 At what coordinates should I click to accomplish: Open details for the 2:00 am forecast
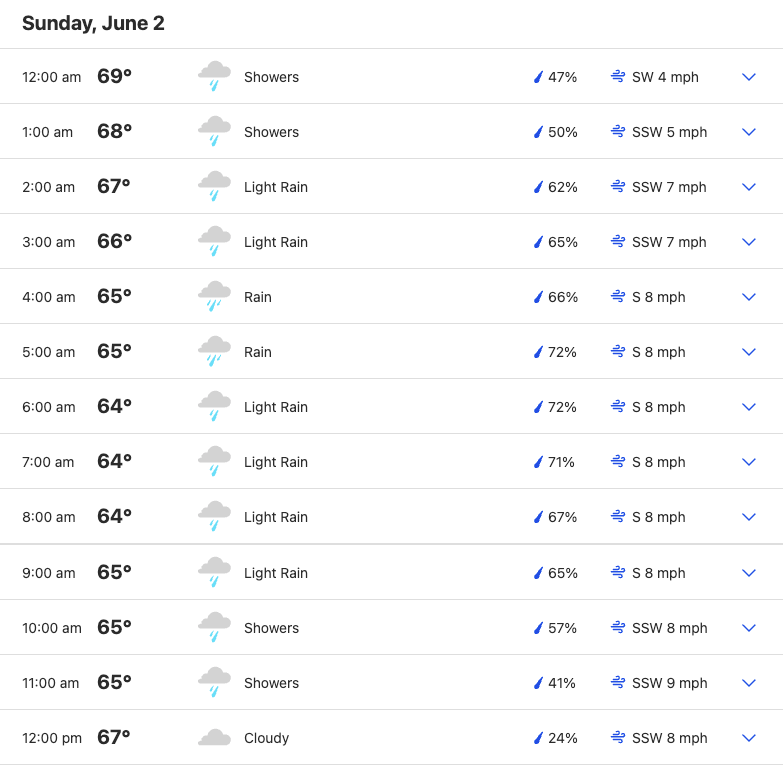click(749, 187)
